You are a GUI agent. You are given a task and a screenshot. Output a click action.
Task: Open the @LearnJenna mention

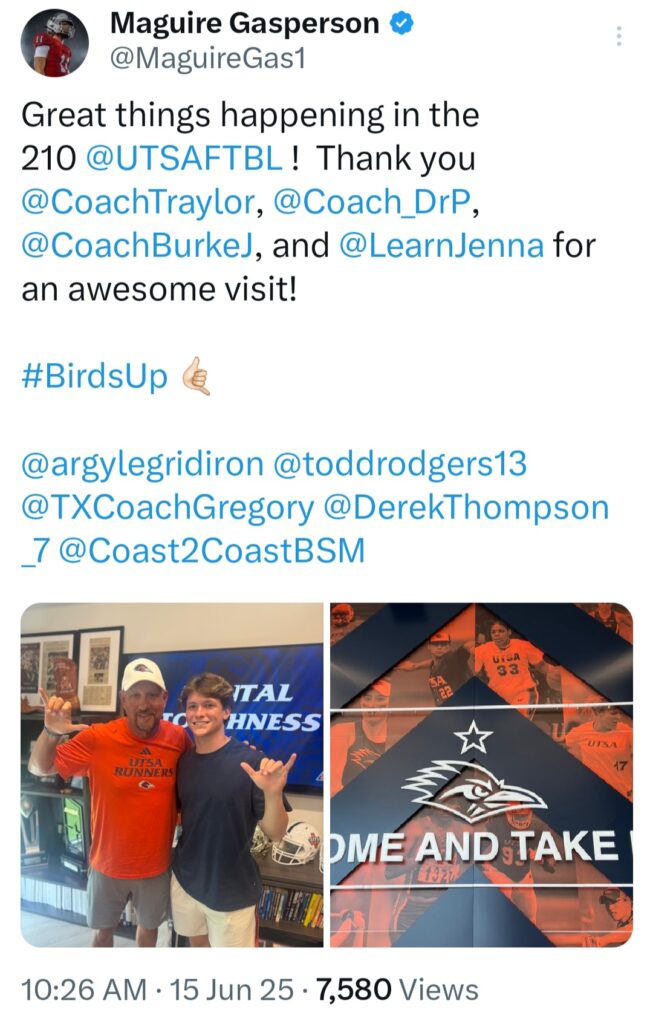pyautogui.click(x=442, y=246)
